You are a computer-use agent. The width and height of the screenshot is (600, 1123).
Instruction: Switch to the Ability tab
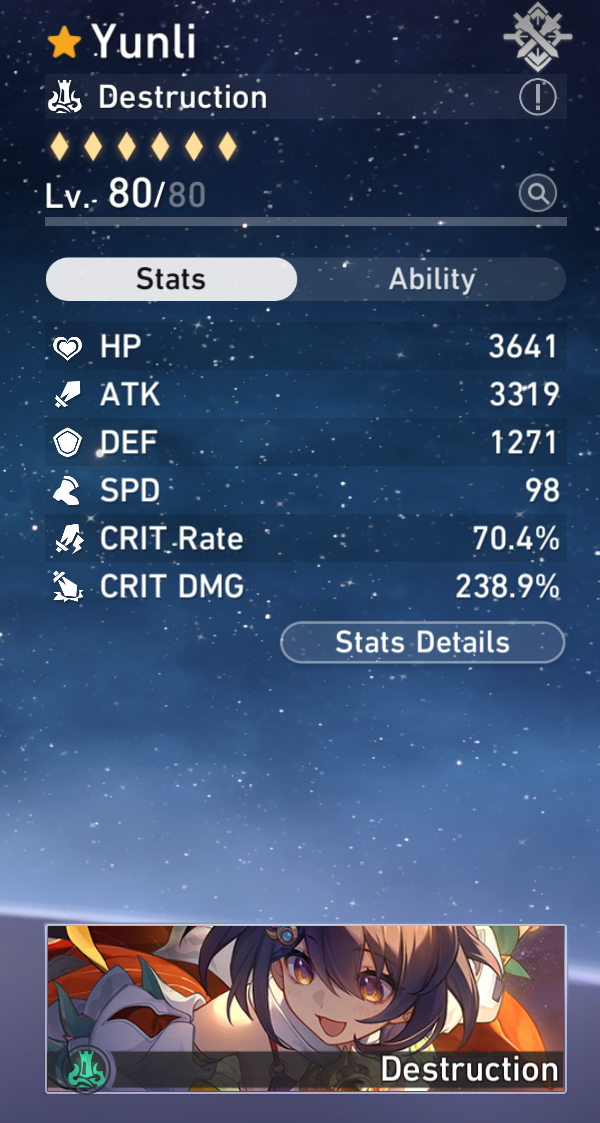432,279
